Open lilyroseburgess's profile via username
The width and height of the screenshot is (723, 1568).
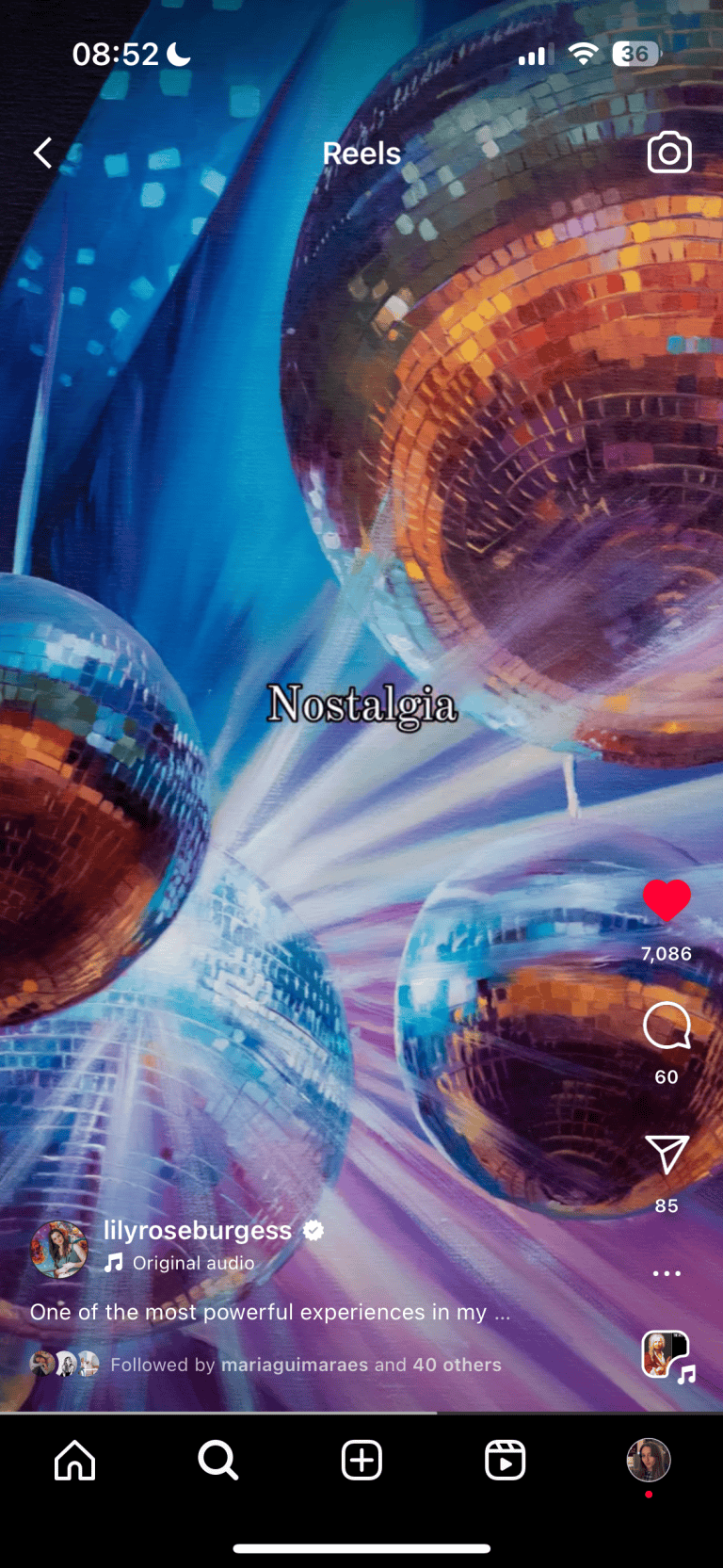coord(198,1230)
